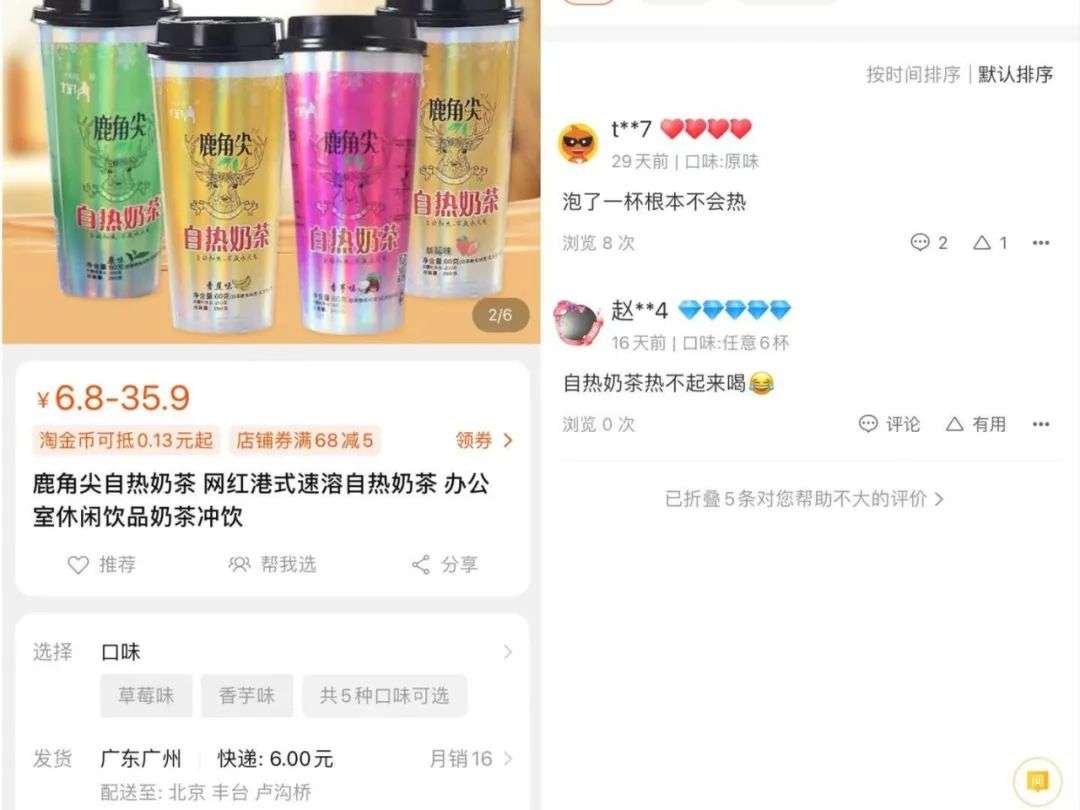This screenshot has height=810, width=1080.
Task: Open the floating 问 ask button
Action: [1037, 782]
